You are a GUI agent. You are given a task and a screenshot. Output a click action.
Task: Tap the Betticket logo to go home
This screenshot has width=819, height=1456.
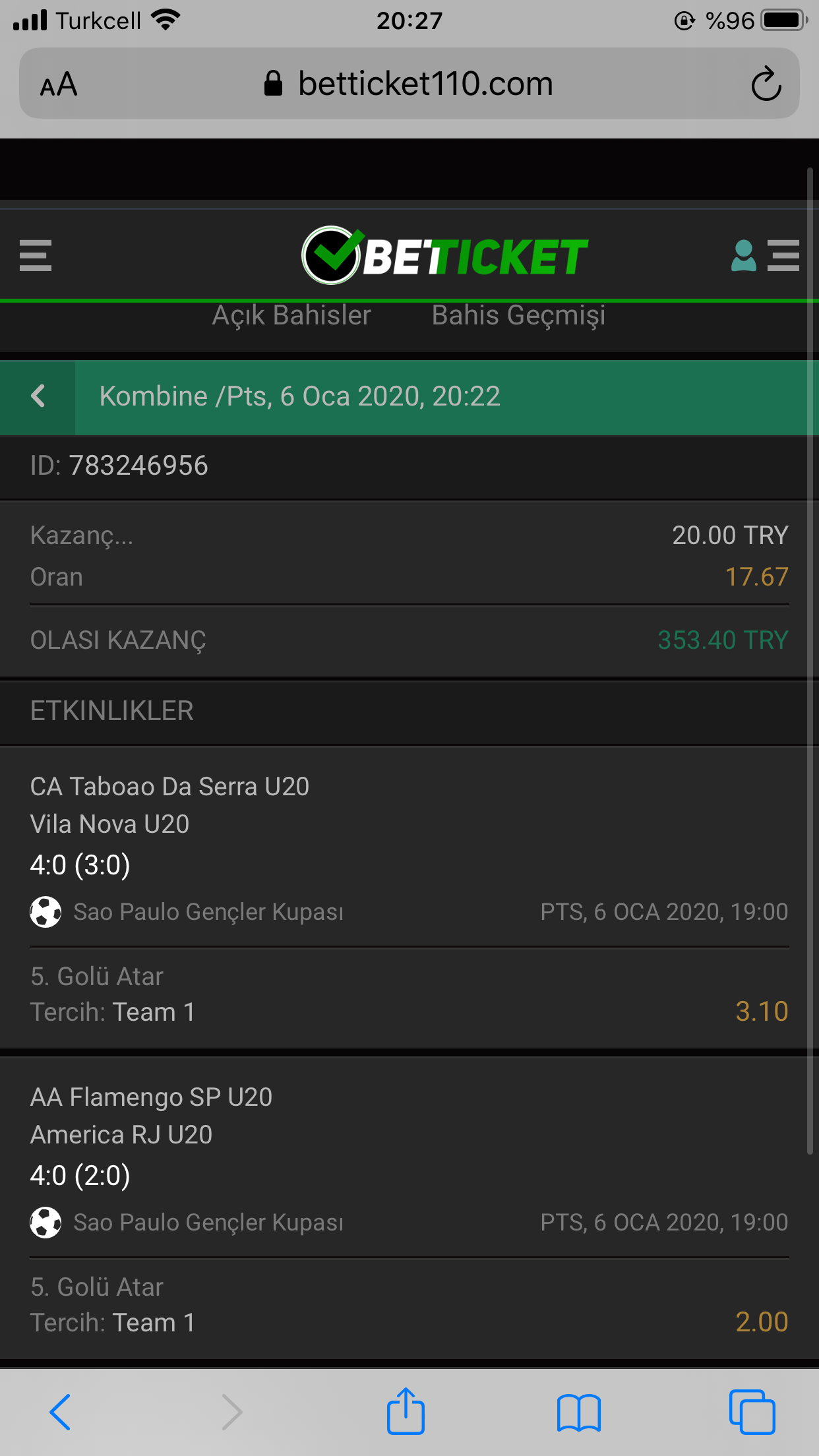click(444, 256)
